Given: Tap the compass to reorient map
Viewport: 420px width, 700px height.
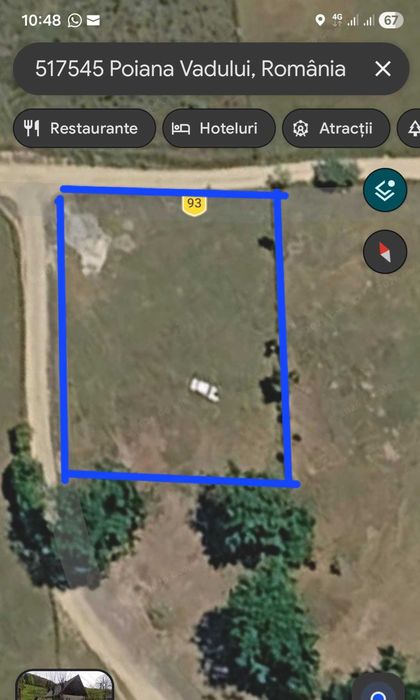Looking at the screenshot, I should click(x=385, y=251).
